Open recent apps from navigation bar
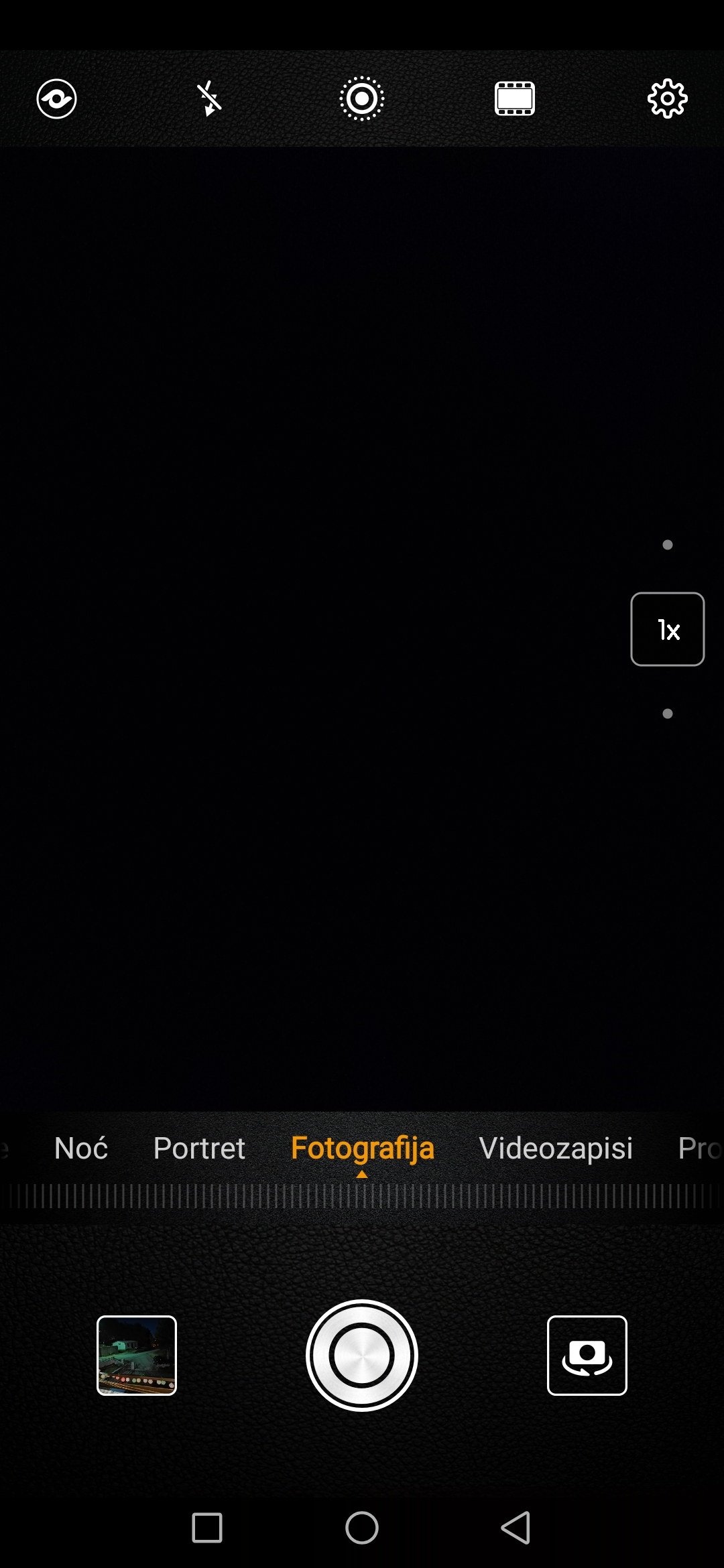This screenshot has width=724, height=1568. tap(207, 1528)
